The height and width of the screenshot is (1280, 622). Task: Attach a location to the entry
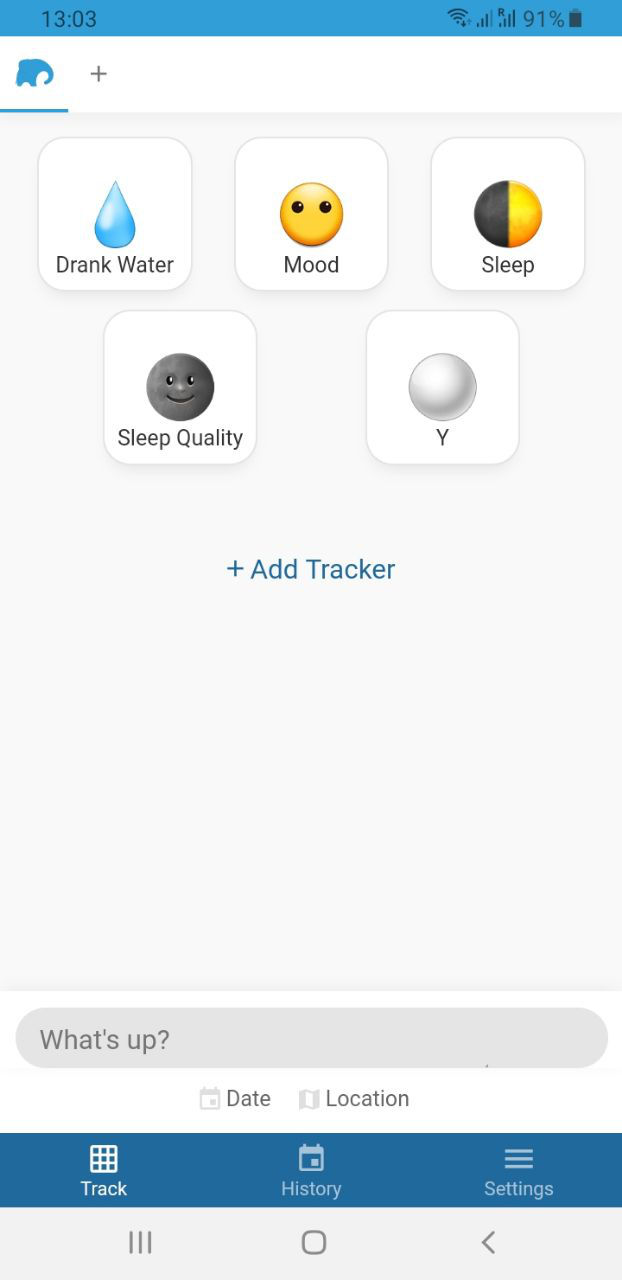355,1098
